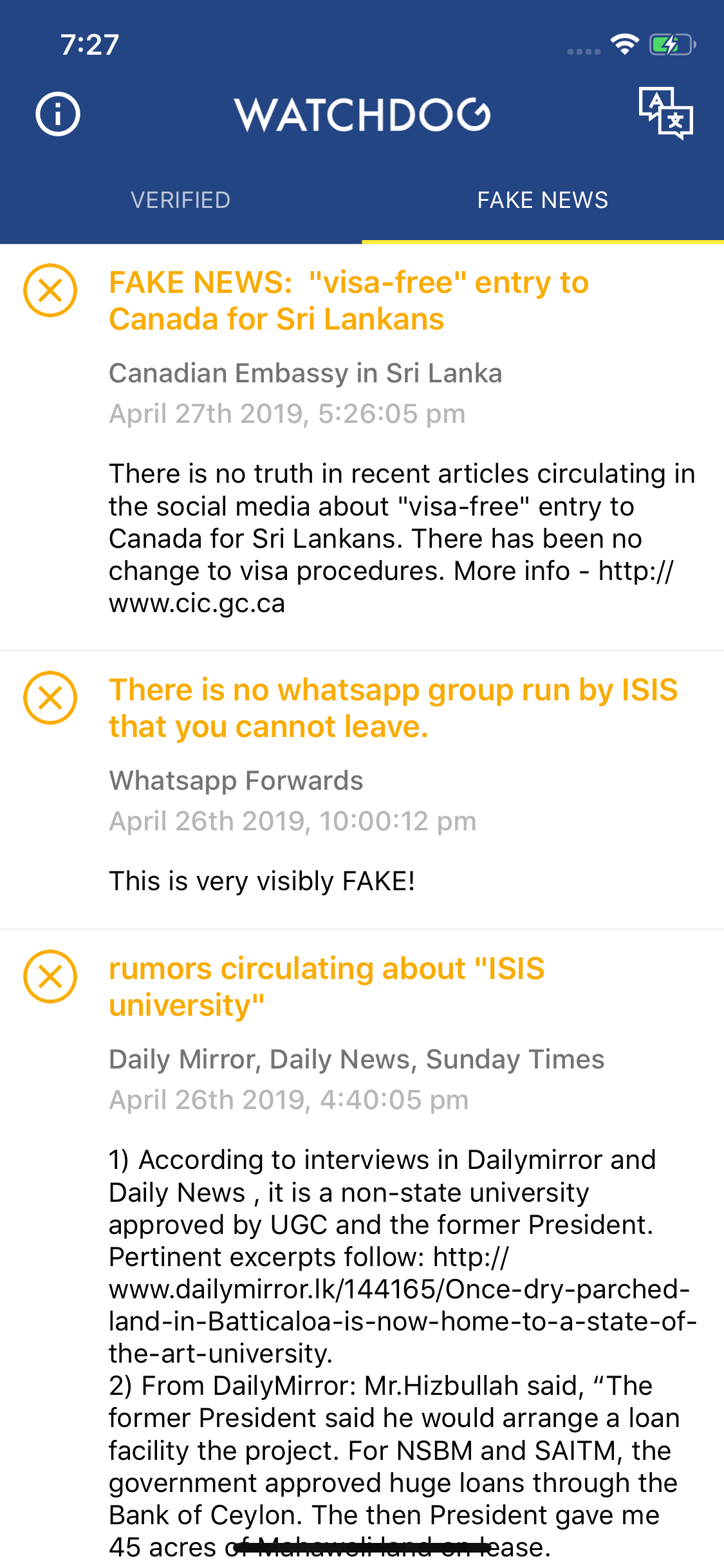
Task: Open the visa-free entry to Canada article
Action: pos(348,301)
